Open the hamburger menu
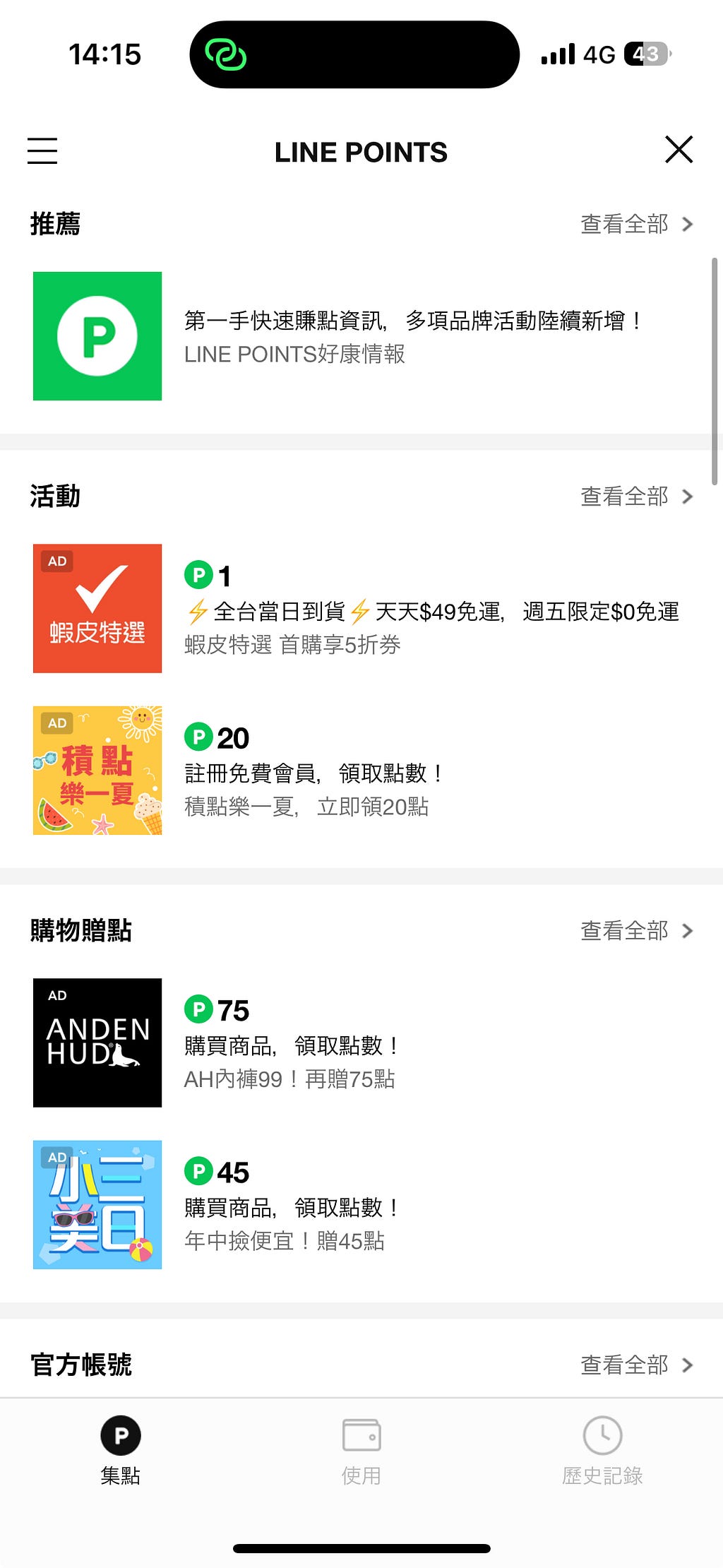 (42, 150)
